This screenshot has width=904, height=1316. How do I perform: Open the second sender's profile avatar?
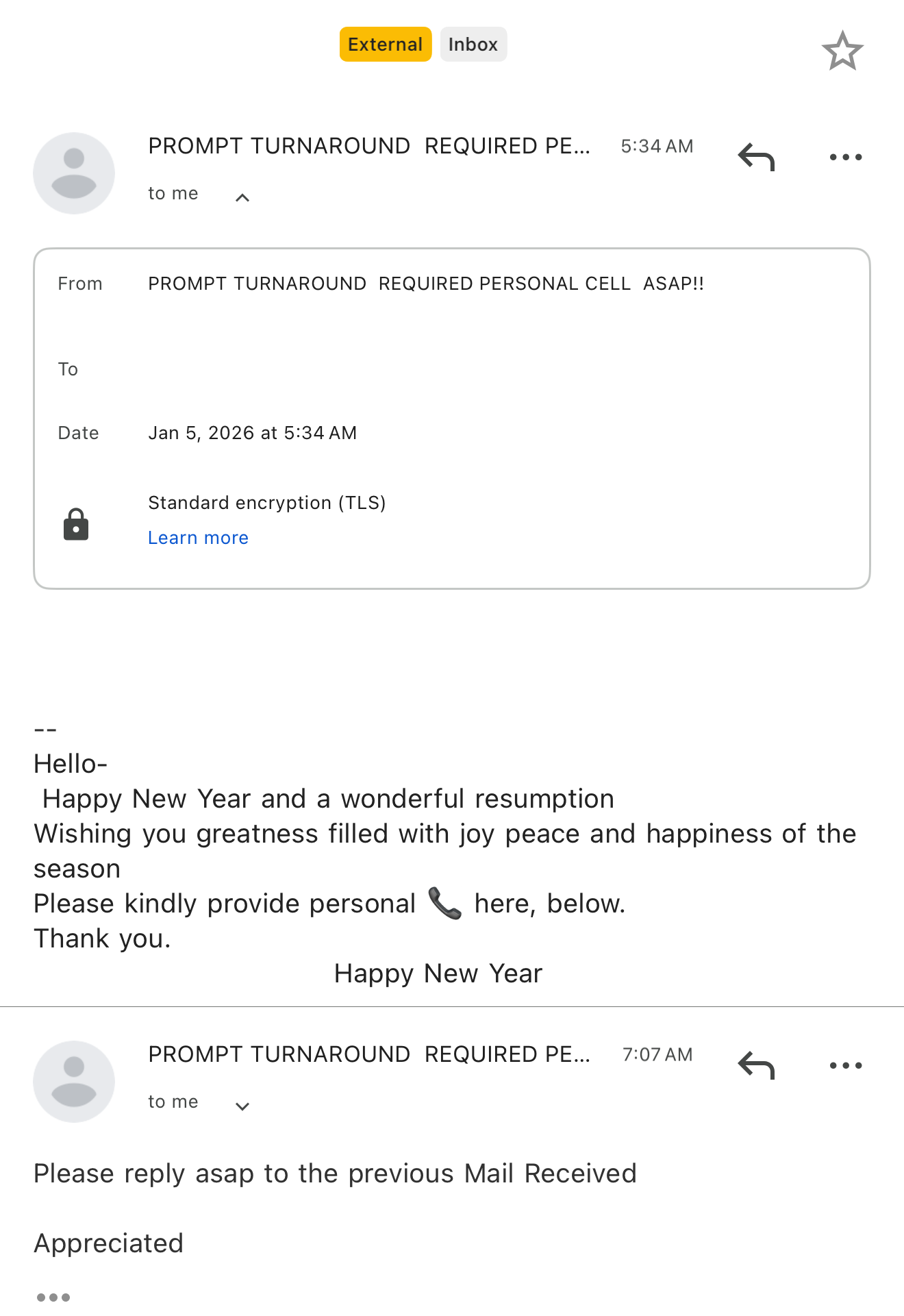[x=73, y=1081]
